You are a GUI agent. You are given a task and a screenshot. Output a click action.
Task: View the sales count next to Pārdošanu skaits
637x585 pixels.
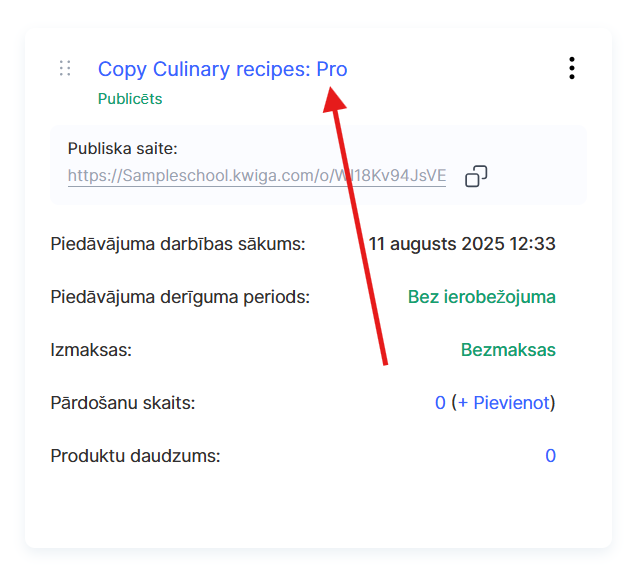click(440, 403)
